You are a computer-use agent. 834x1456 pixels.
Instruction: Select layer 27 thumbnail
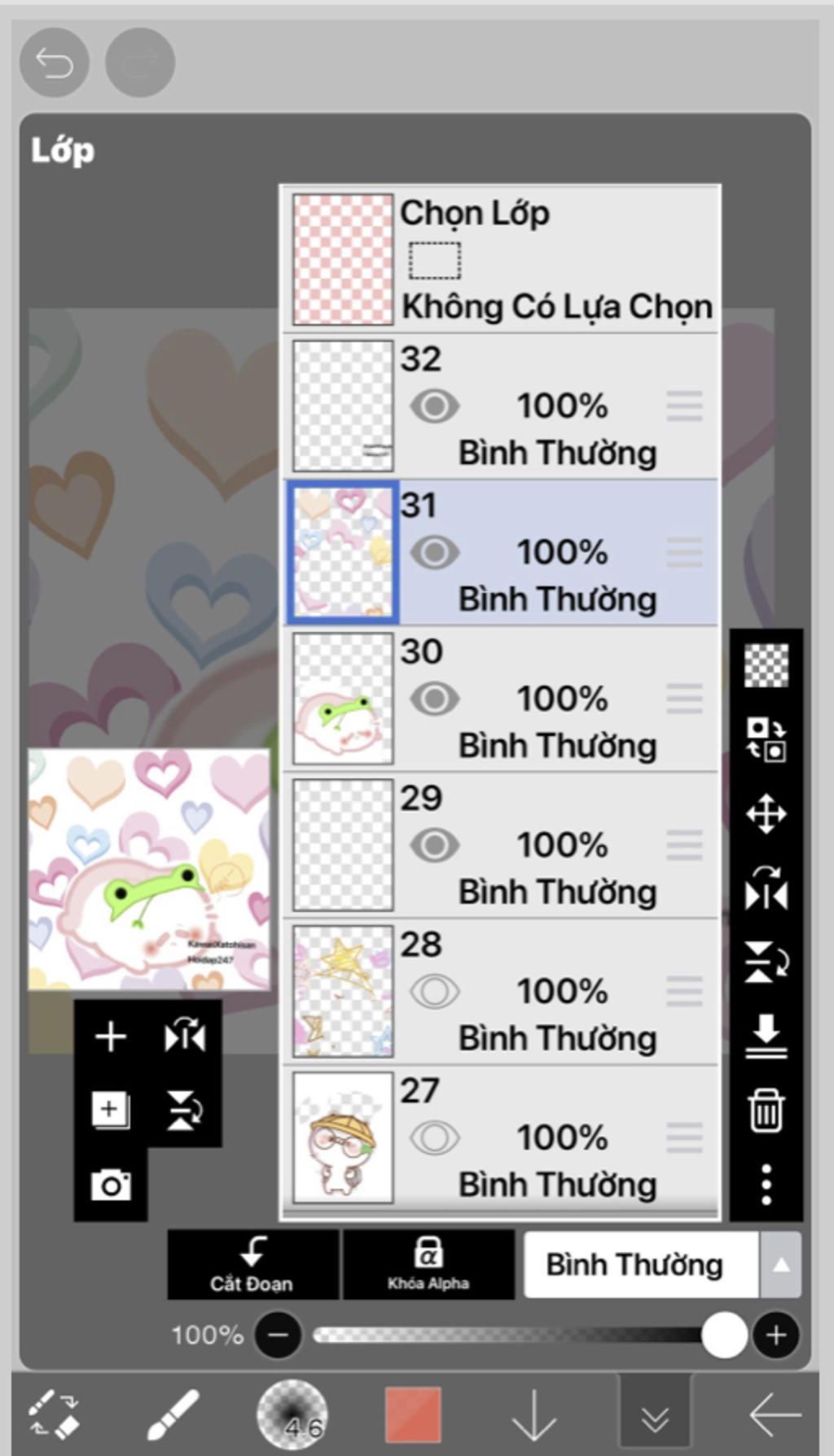(343, 1137)
